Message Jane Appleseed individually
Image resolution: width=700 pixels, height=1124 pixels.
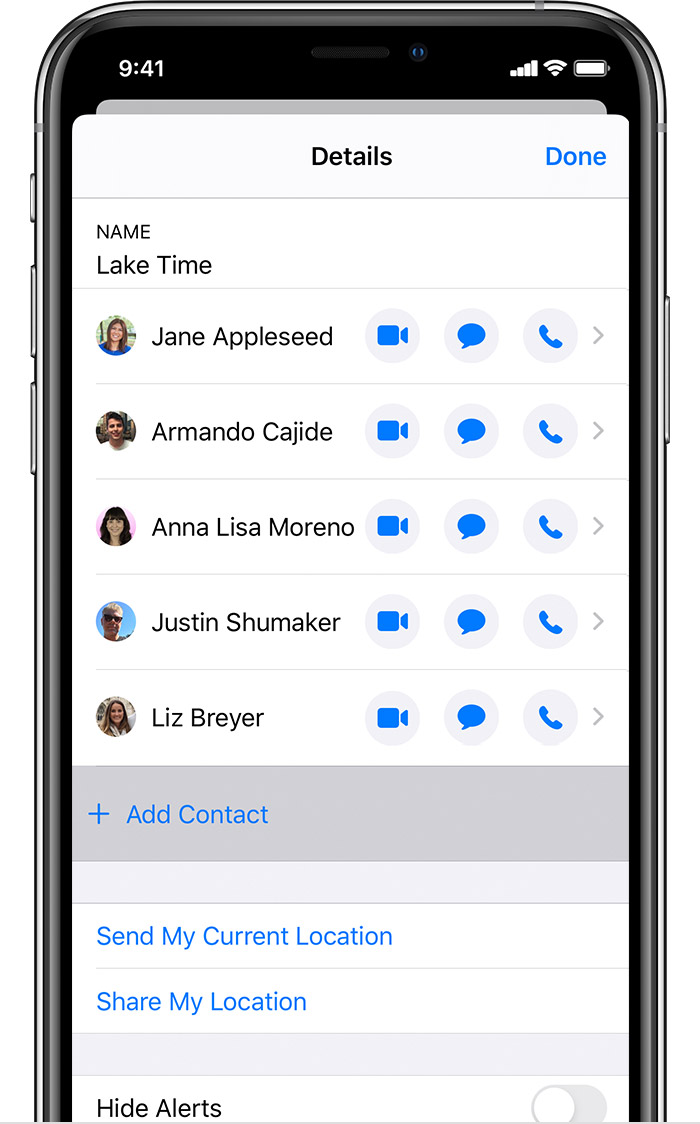coord(471,336)
